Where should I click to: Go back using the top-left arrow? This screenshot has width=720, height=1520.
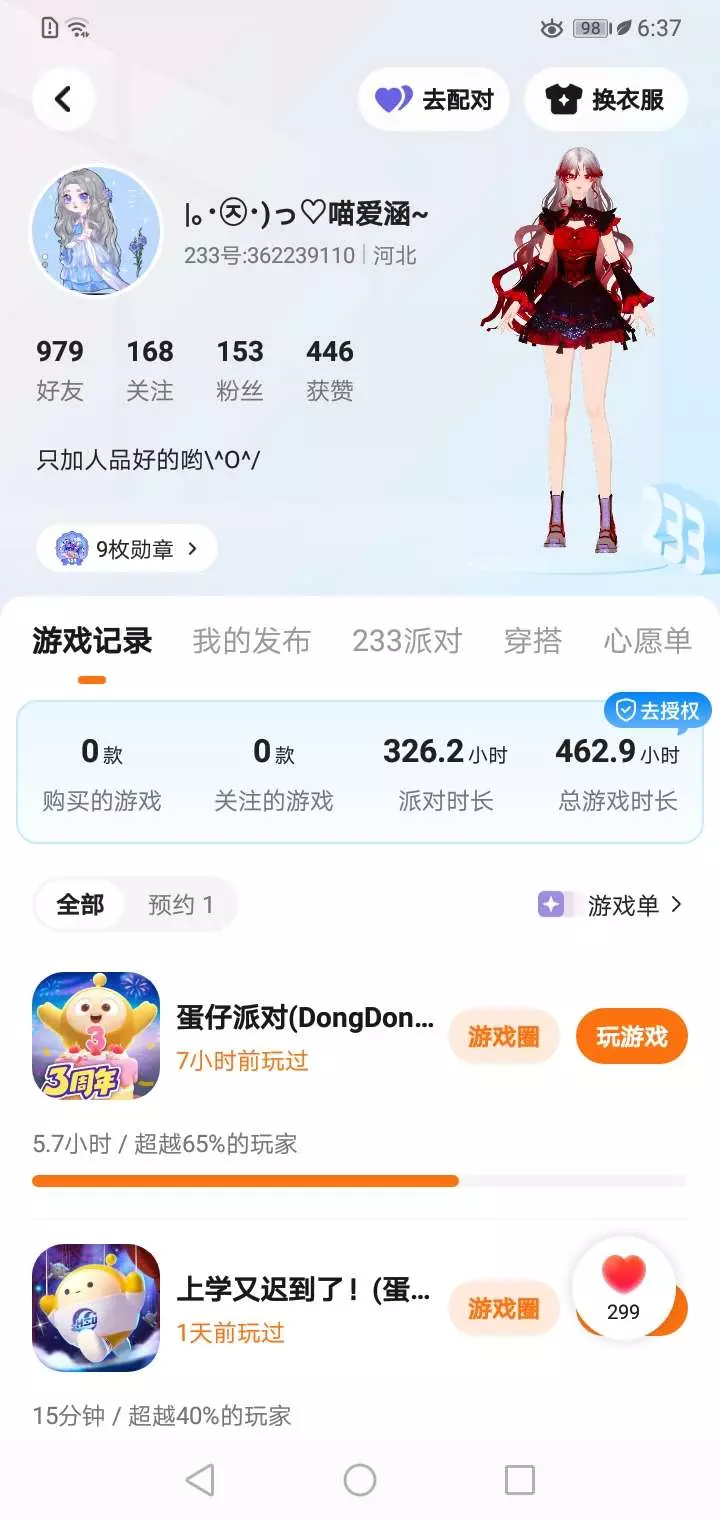(x=63, y=99)
